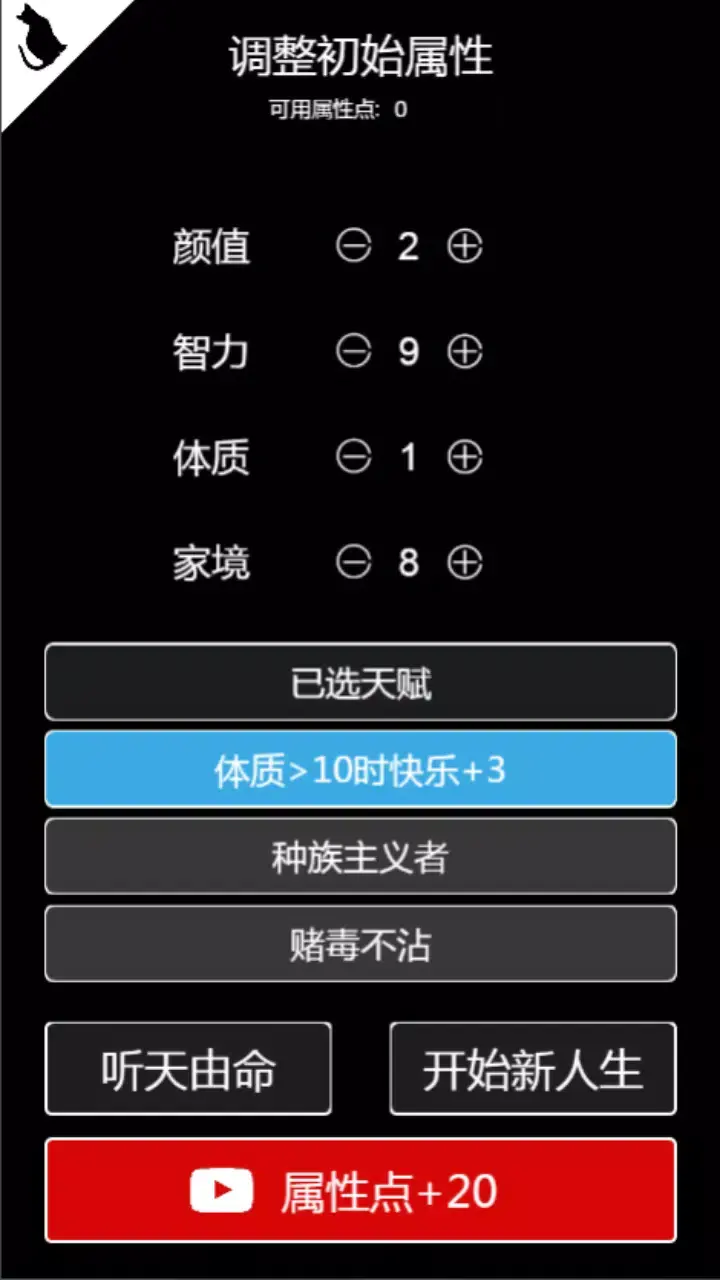Decrease 智力 with its minus icon
Image resolution: width=720 pixels, height=1280 pixels.
[x=352, y=353]
